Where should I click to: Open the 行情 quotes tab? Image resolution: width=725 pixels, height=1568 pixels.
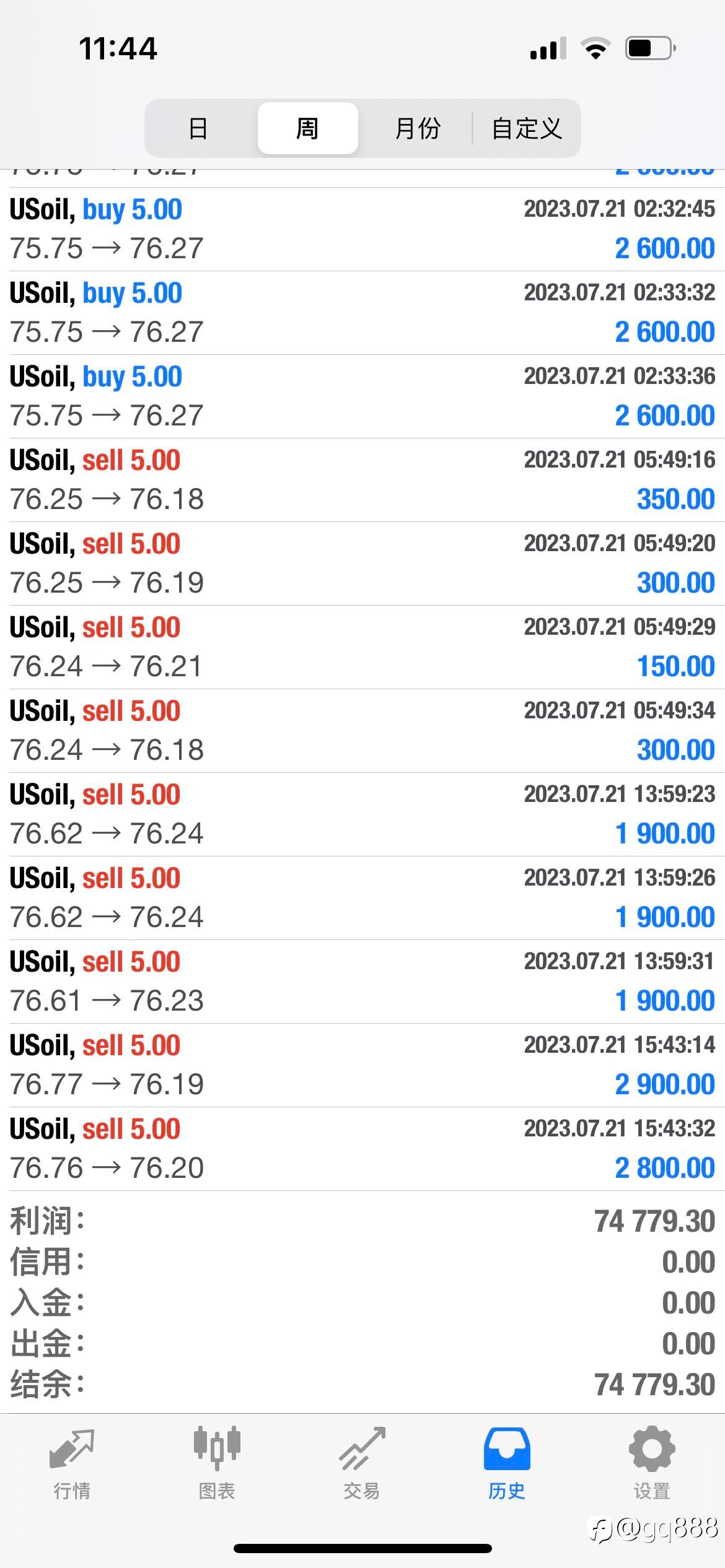[x=72, y=1464]
